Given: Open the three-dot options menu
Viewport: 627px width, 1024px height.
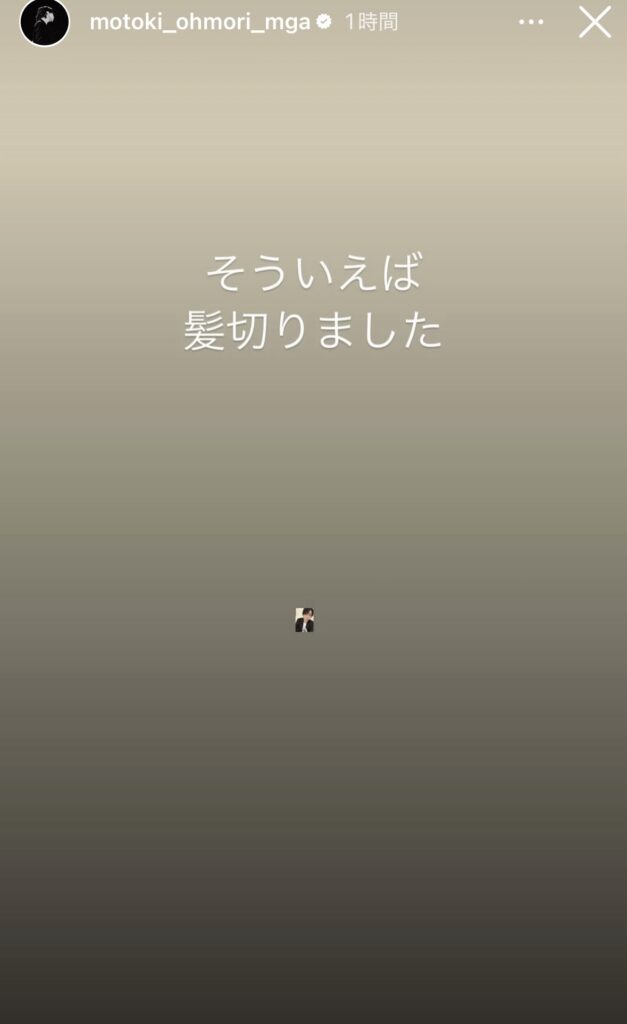Looking at the screenshot, I should point(531,22).
